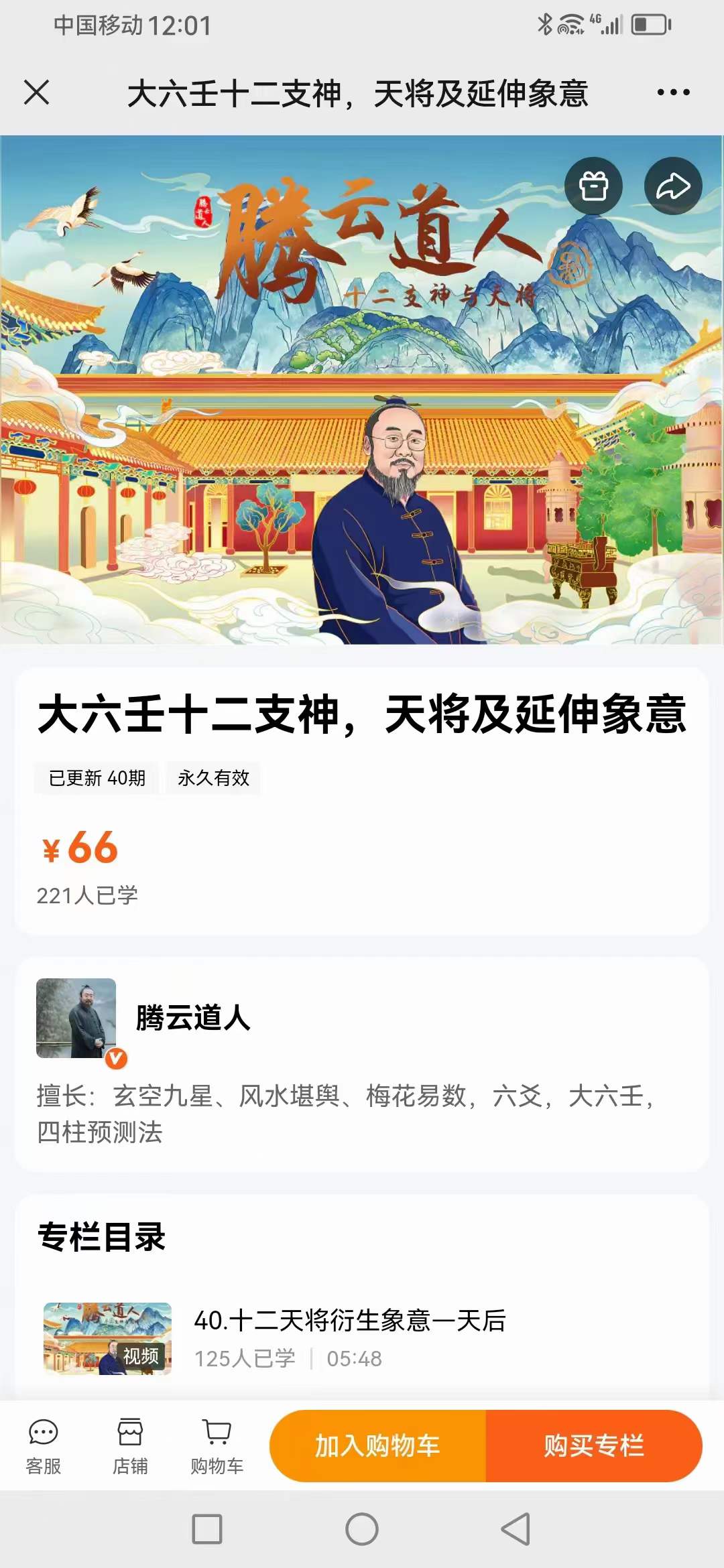724x1568 pixels.
Task: Tap the 永久有效 label
Action: point(213,779)
